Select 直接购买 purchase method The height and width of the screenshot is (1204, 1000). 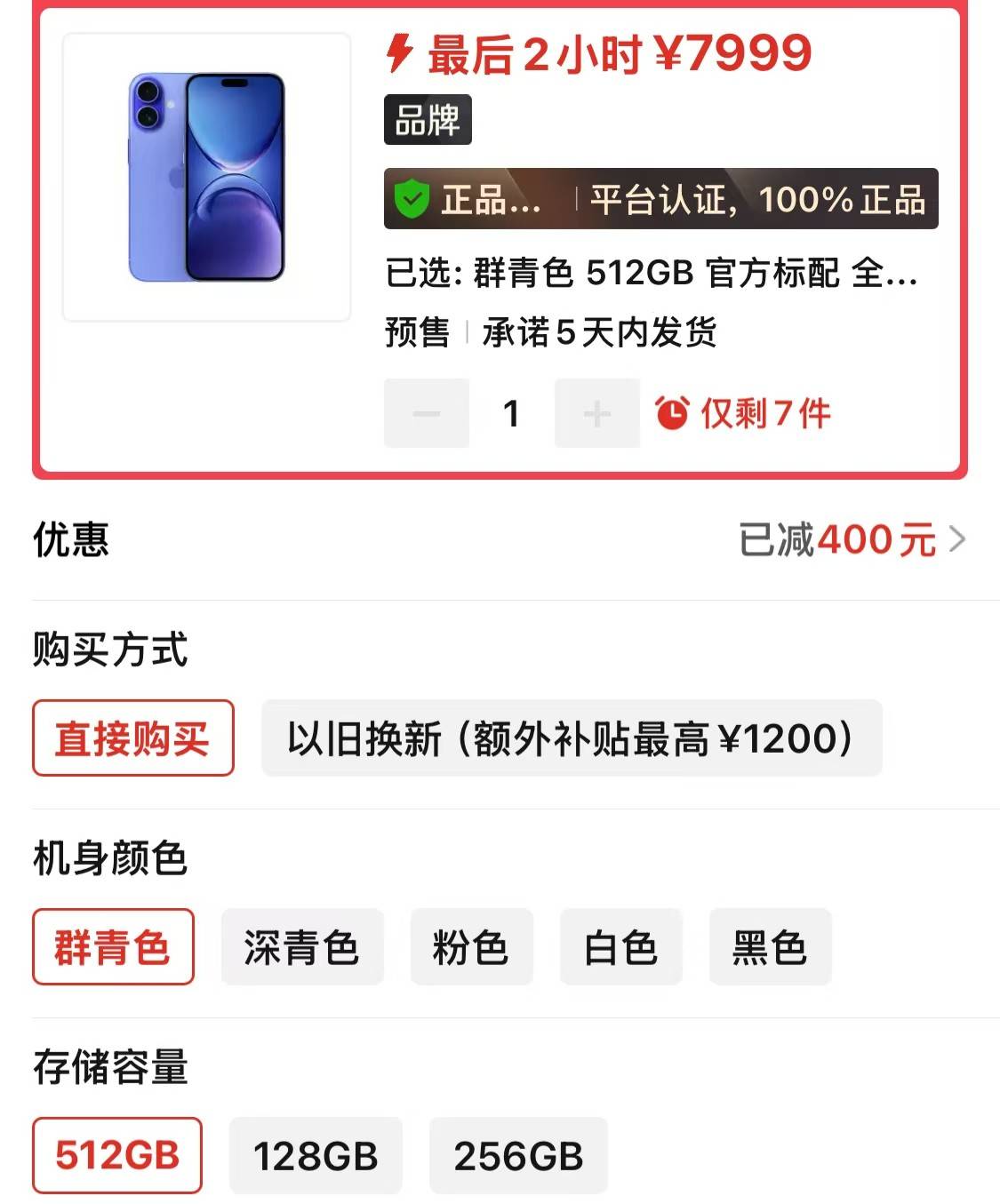pyautogui.click(x=133, y=738)
